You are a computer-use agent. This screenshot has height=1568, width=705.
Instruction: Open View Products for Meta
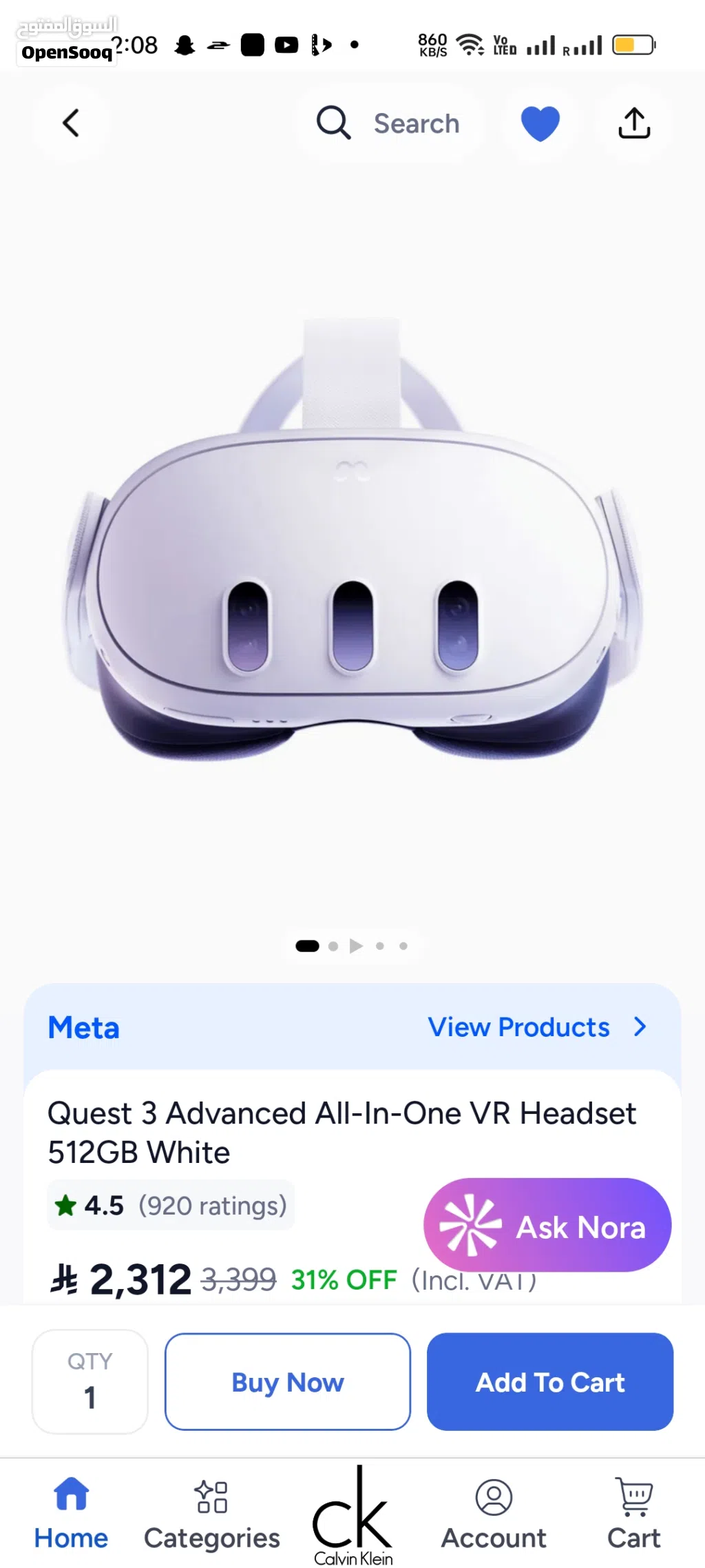point(536,1027)
